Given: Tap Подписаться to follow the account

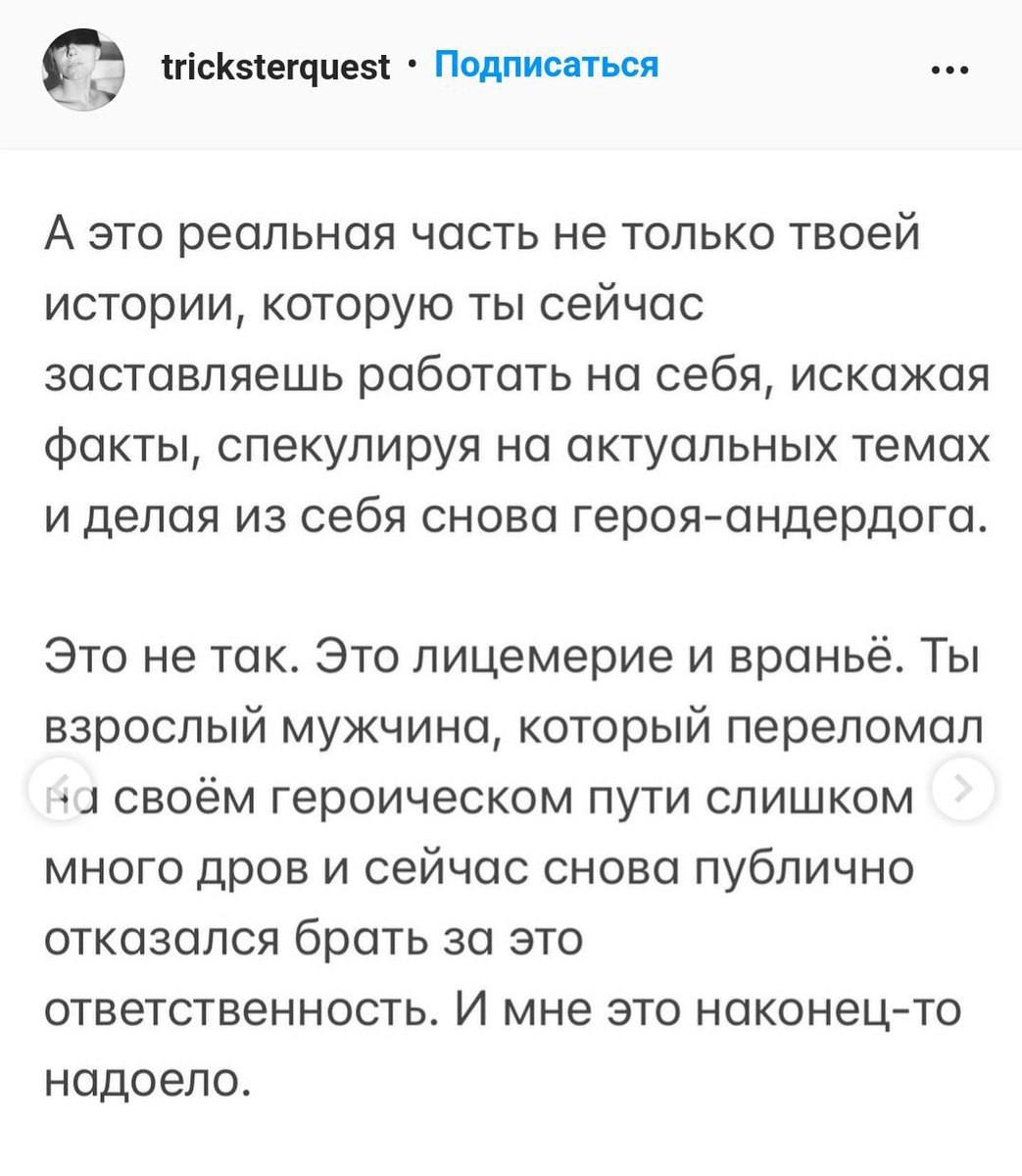Looking at the screenshot, I should point(546,65).
